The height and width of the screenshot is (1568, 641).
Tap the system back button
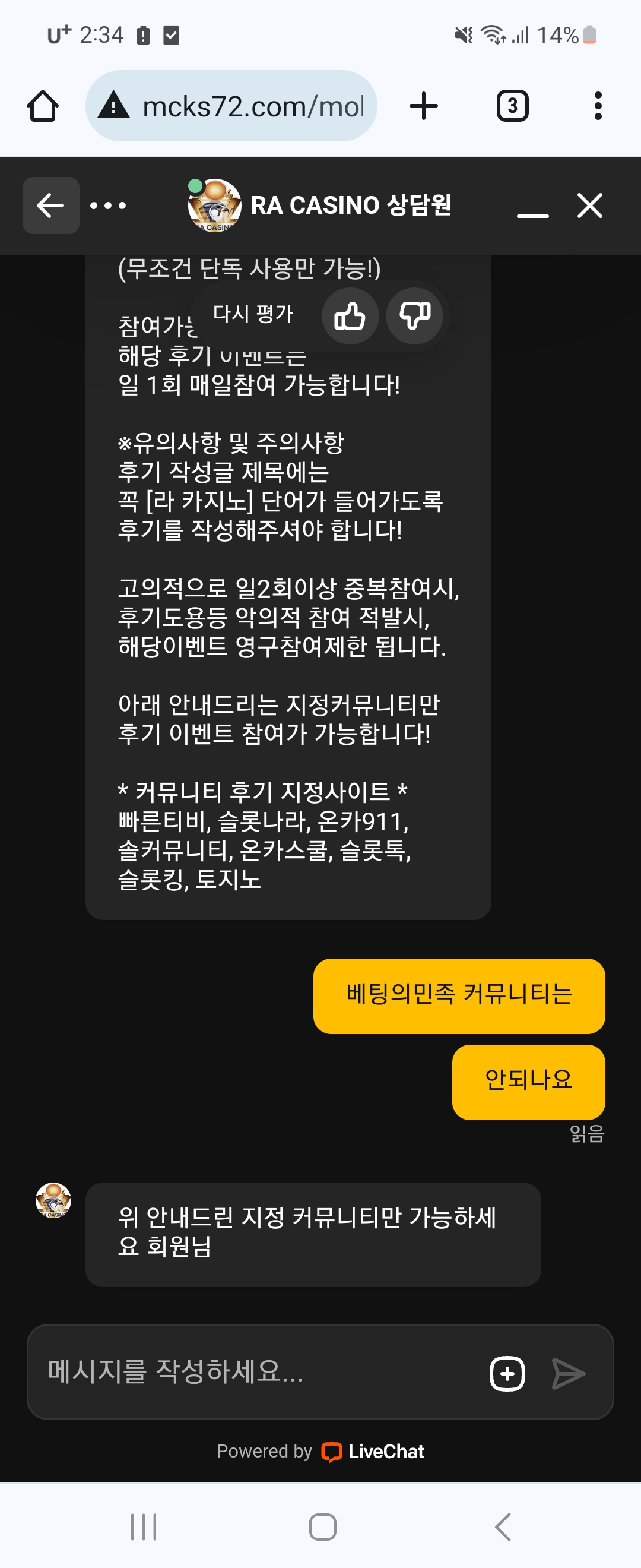click(x=502, y=1526)
